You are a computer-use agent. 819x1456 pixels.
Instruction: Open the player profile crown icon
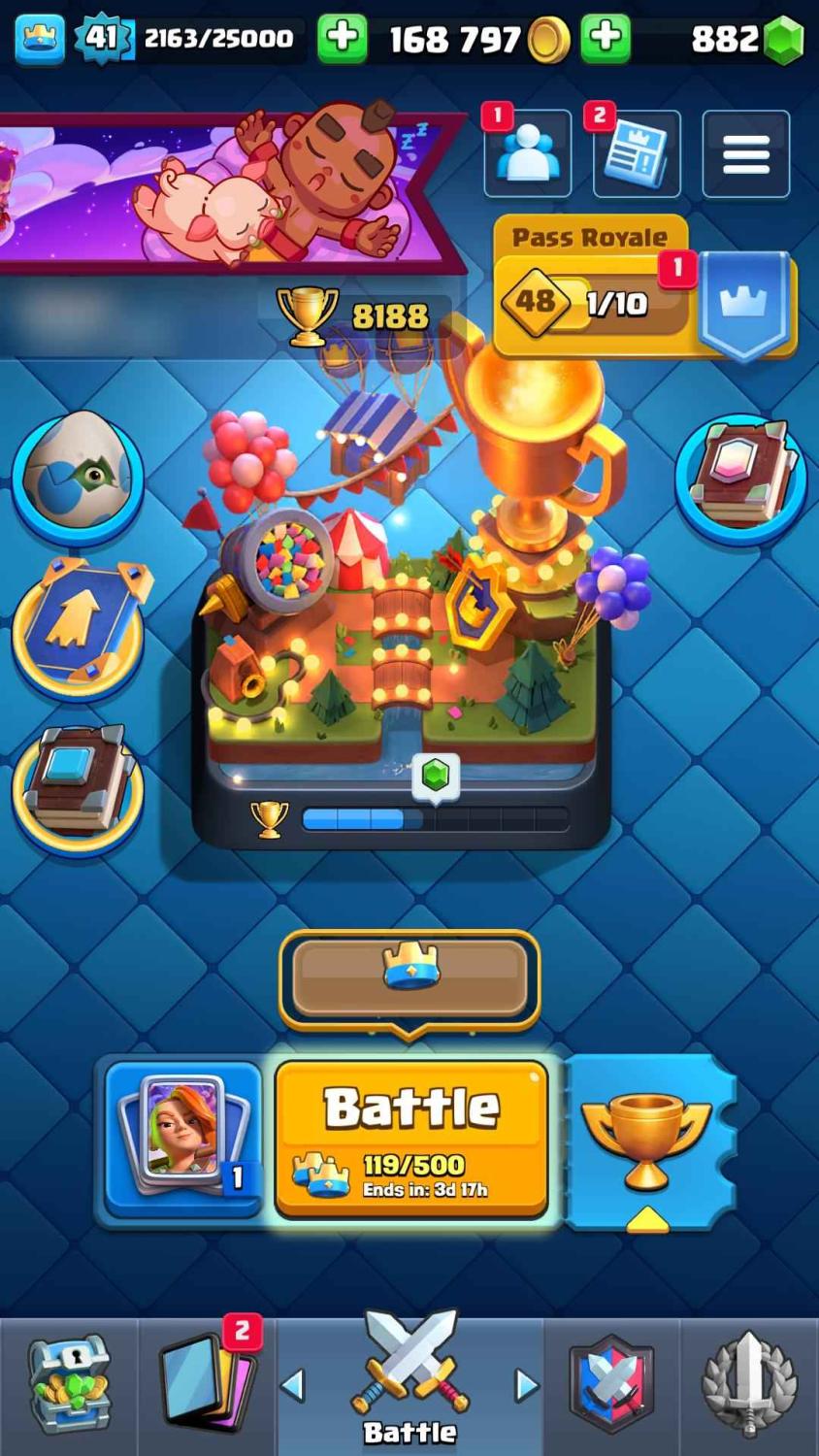click(40, 38)
